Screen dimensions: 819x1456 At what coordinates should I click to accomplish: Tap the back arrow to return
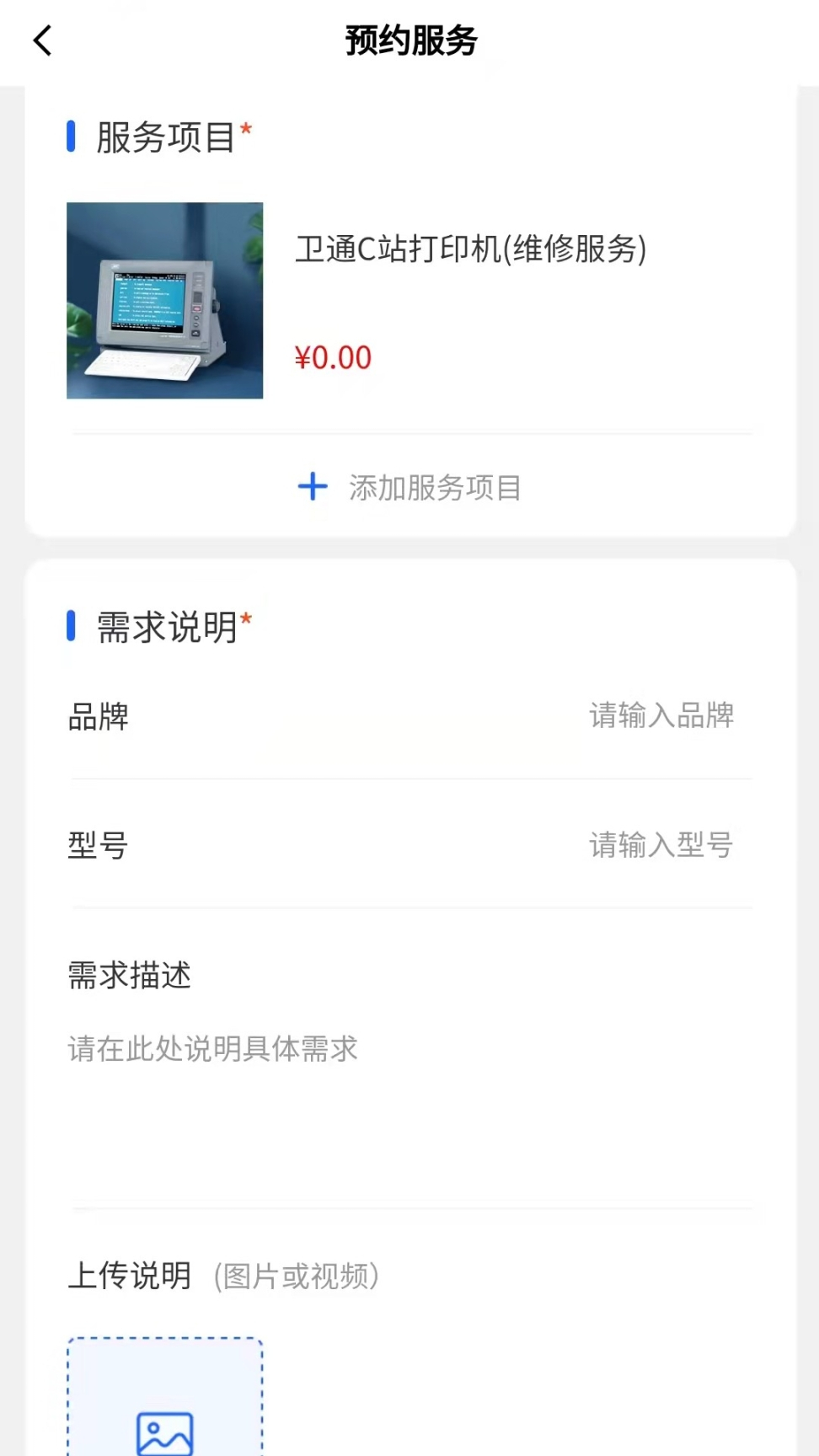[43, 40]
